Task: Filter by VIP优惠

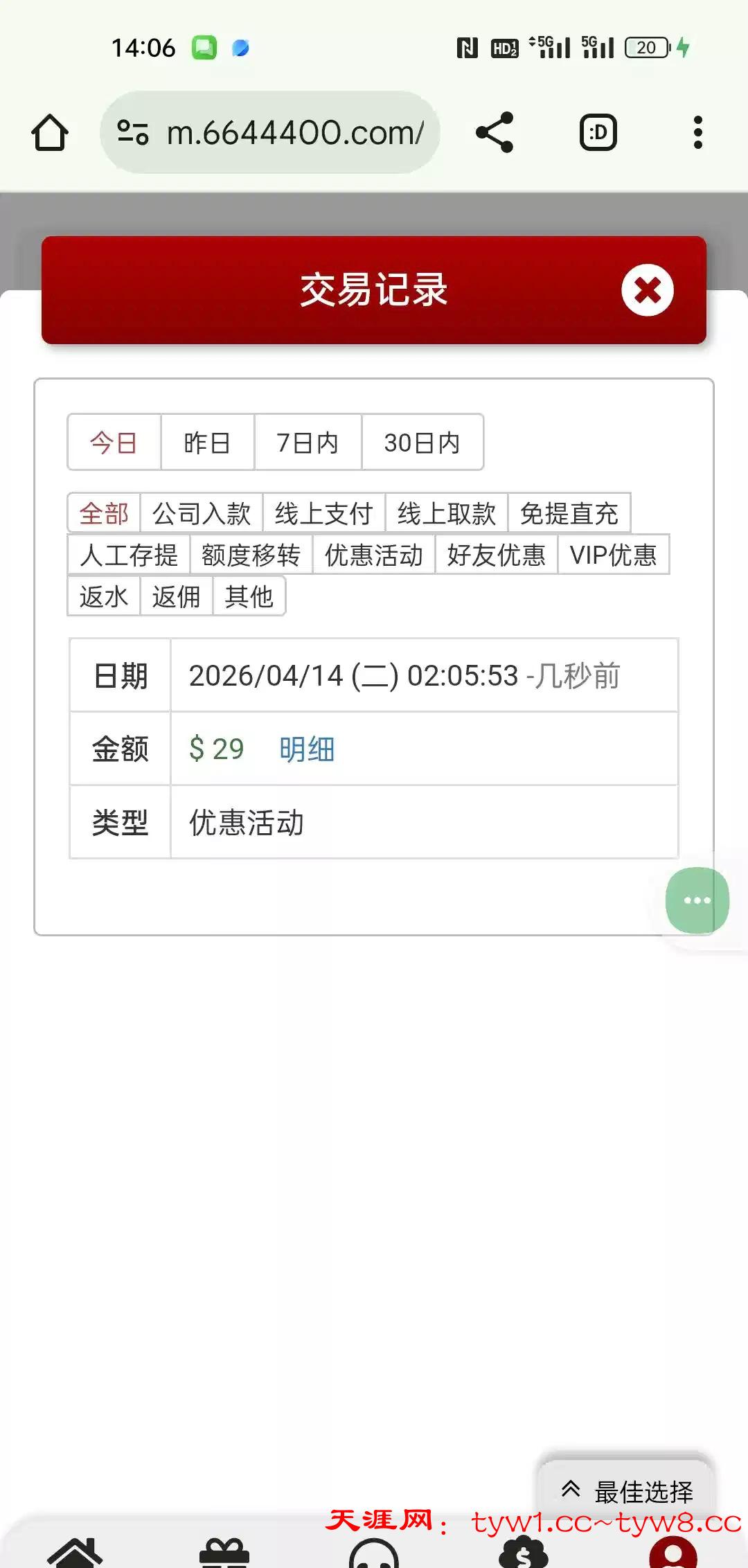Action: (613, 555)
